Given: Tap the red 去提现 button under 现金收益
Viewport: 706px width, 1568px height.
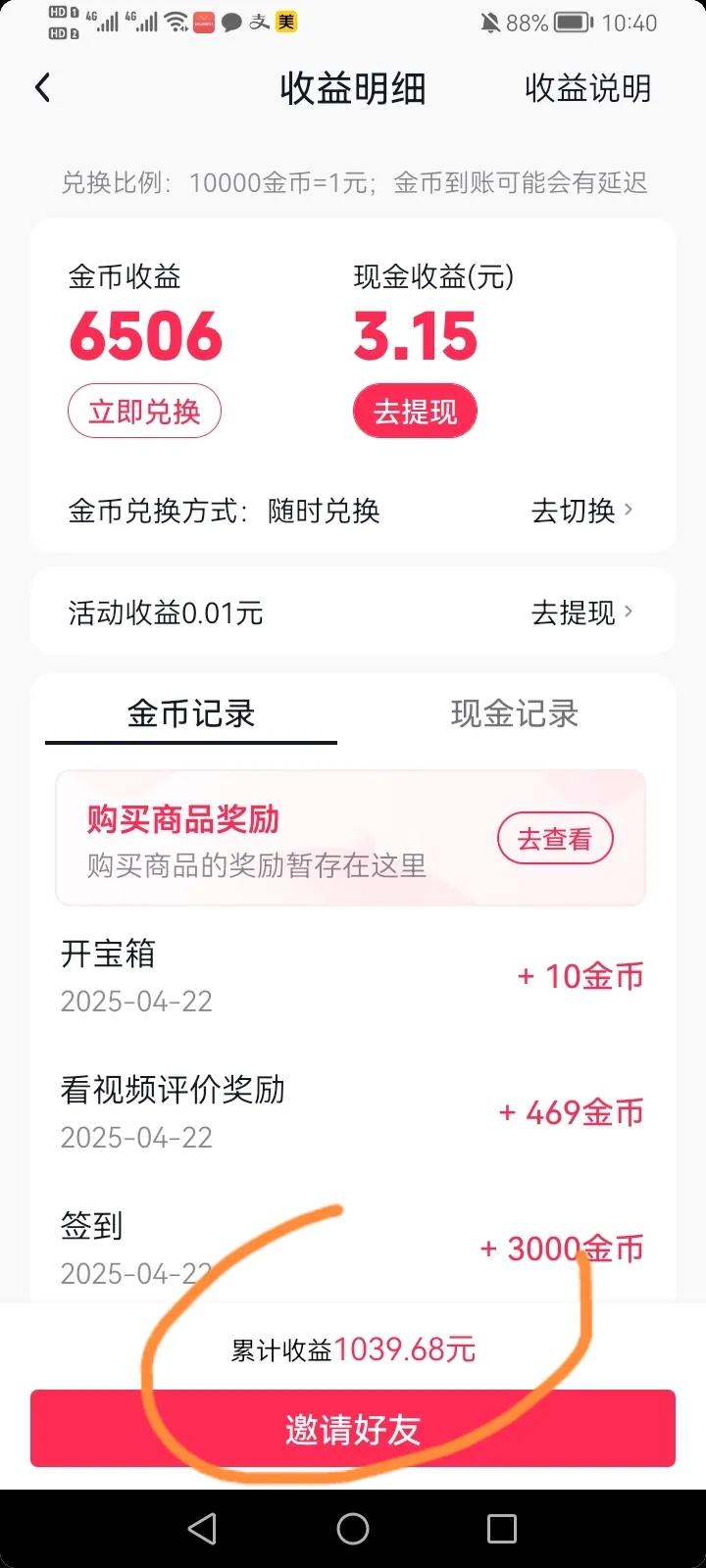Looking at the screenshot, I should tap(415, 412).
